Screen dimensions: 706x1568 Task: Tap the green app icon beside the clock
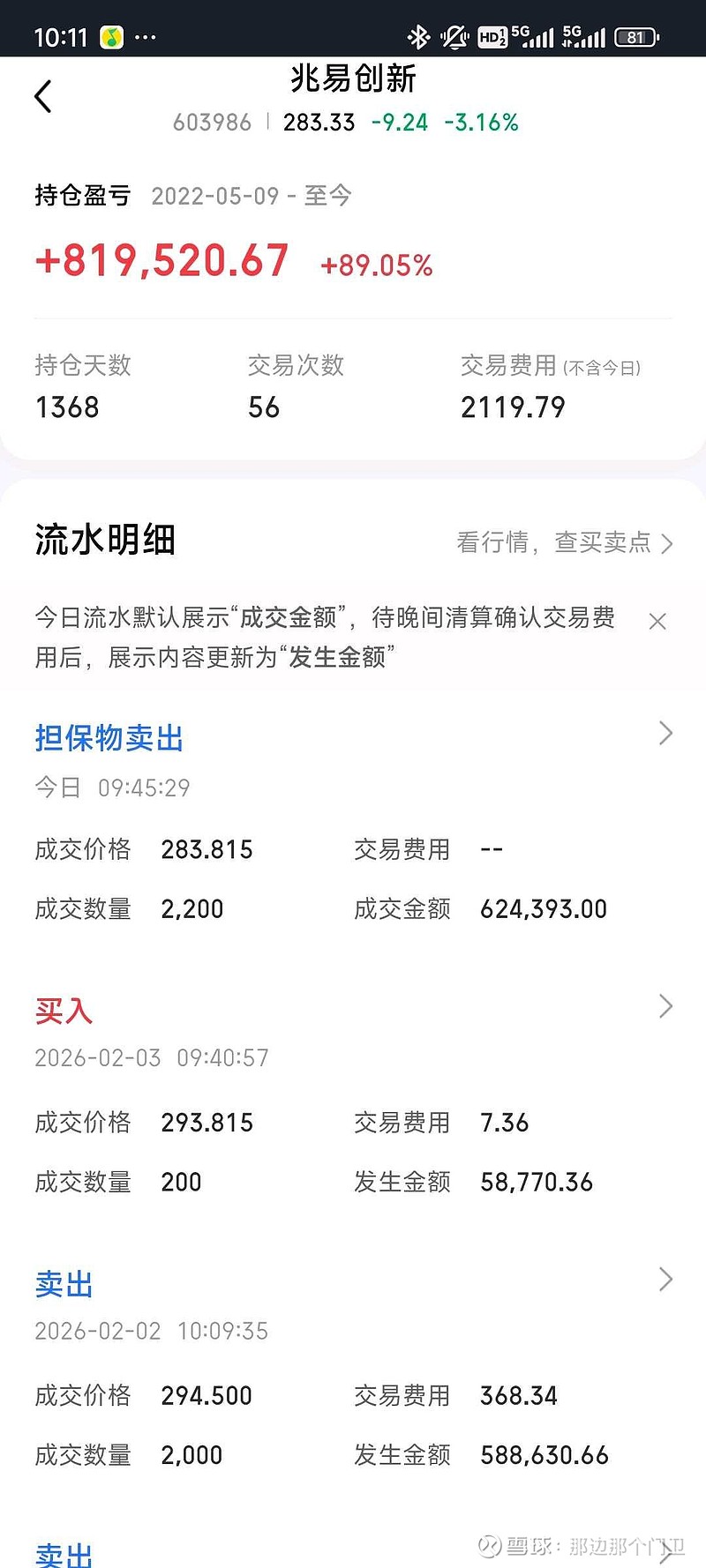click(x=110, y=38)
